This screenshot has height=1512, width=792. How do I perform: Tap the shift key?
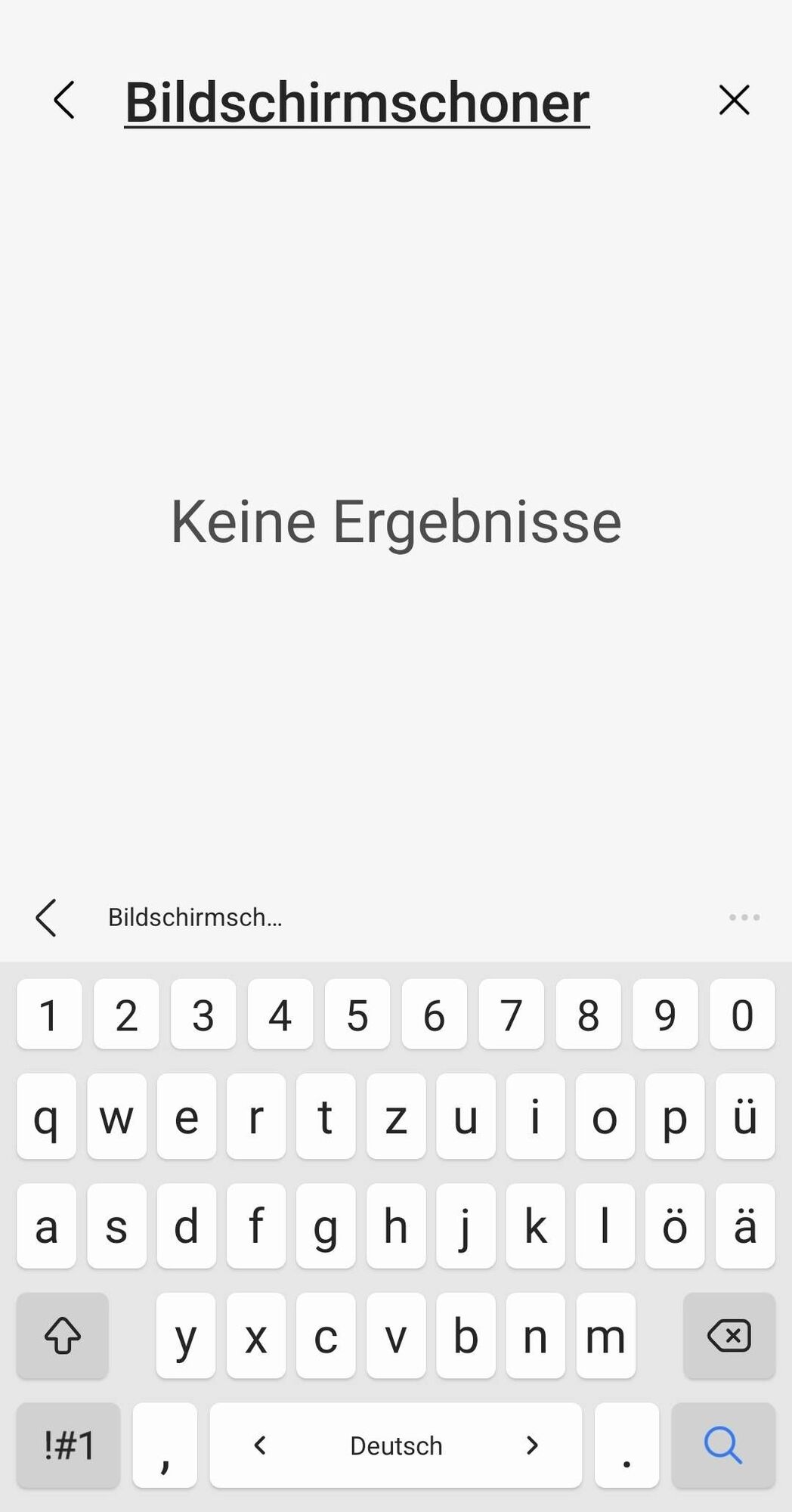click(x=63, y=1336)
